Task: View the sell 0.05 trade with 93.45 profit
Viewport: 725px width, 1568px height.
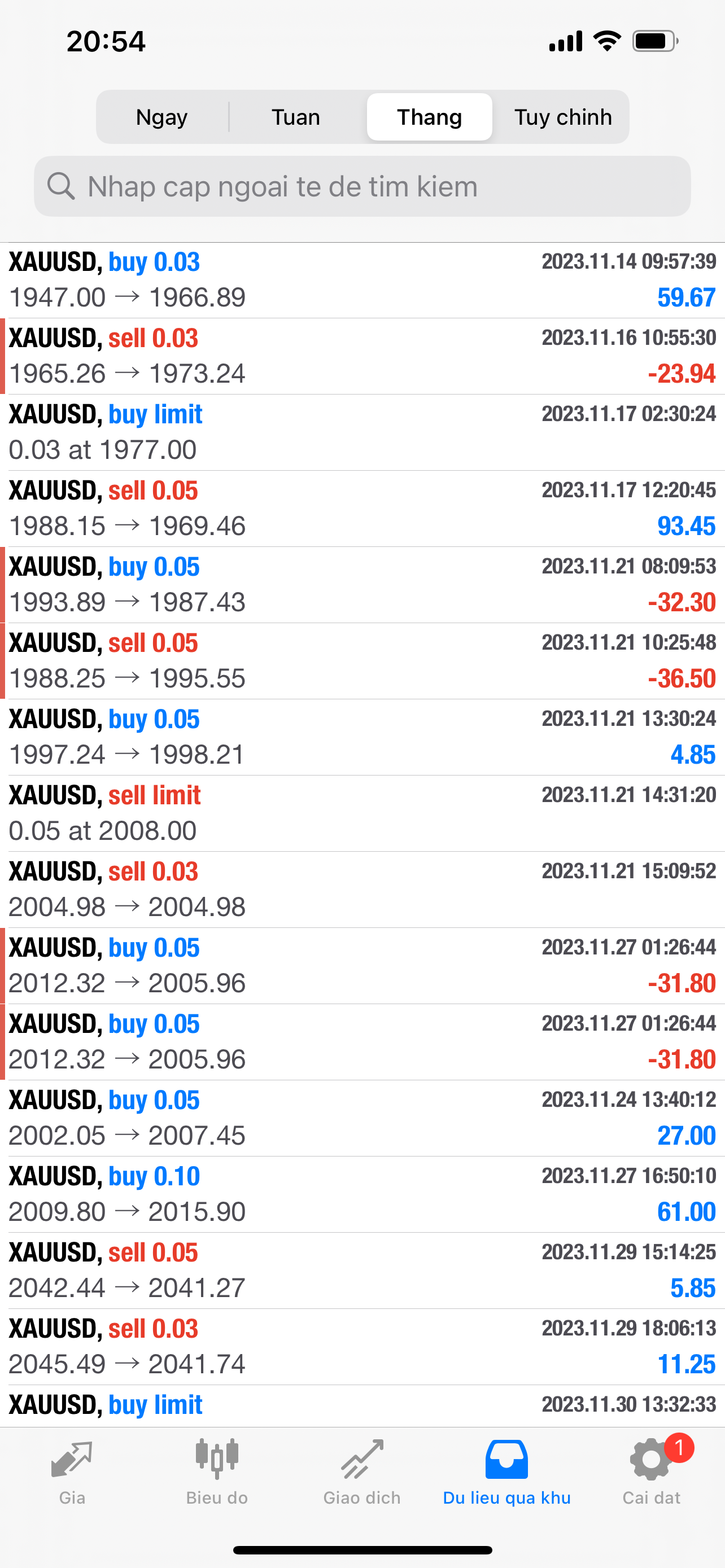Action: [x=362, y=508]
